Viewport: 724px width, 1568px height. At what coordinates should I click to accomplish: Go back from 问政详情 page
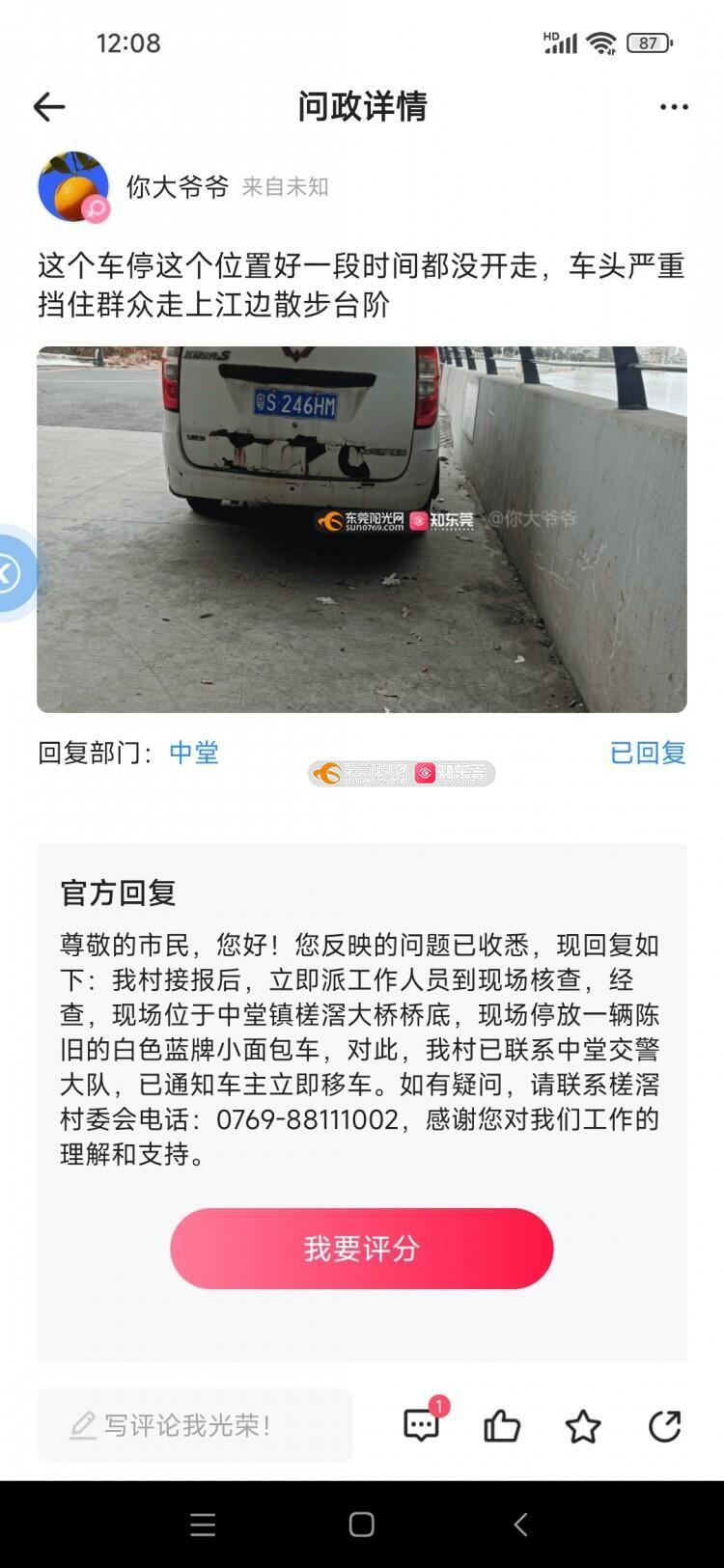coord(49,107)
